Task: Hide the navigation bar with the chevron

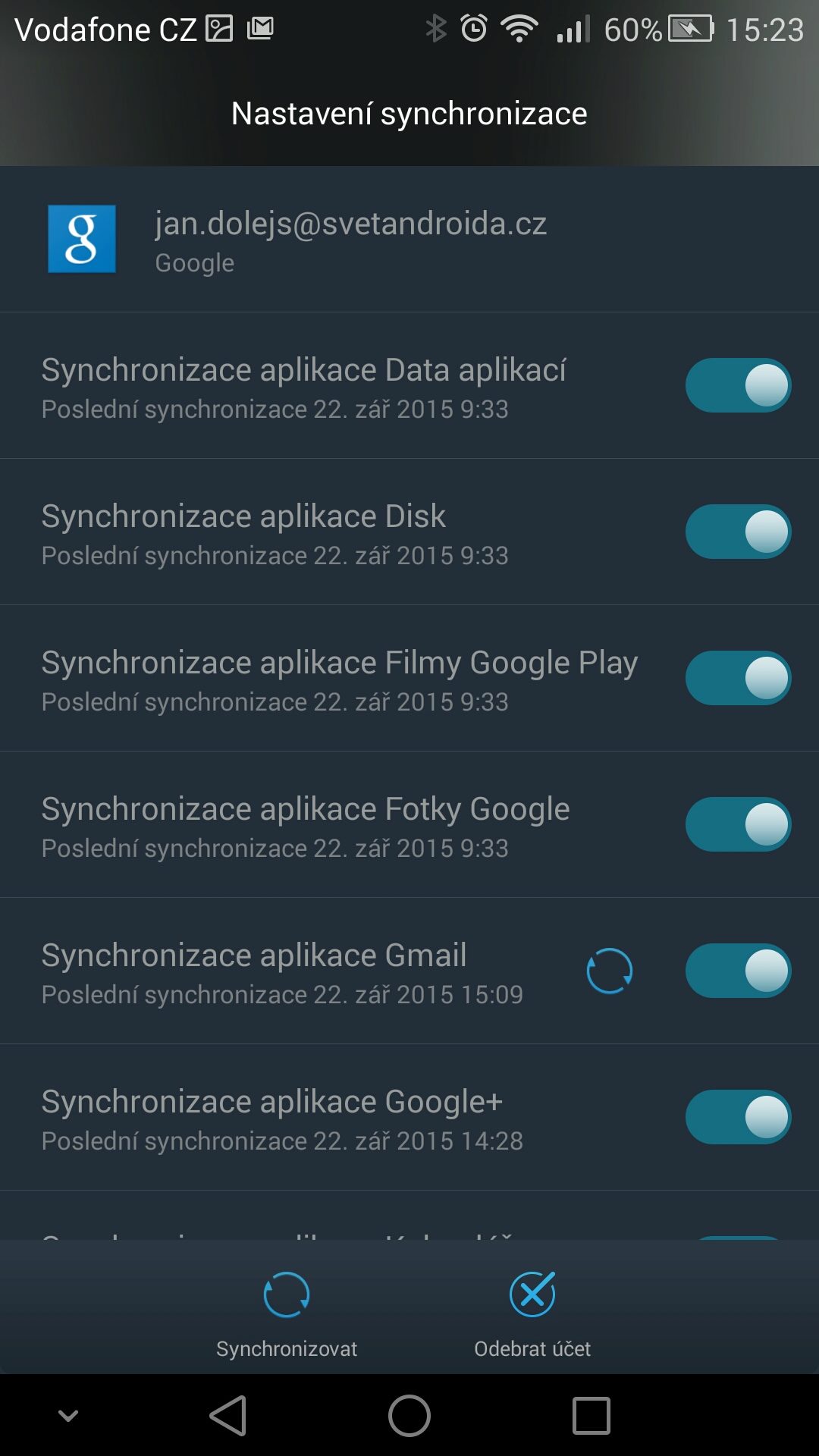Action: click(68, 1415)
